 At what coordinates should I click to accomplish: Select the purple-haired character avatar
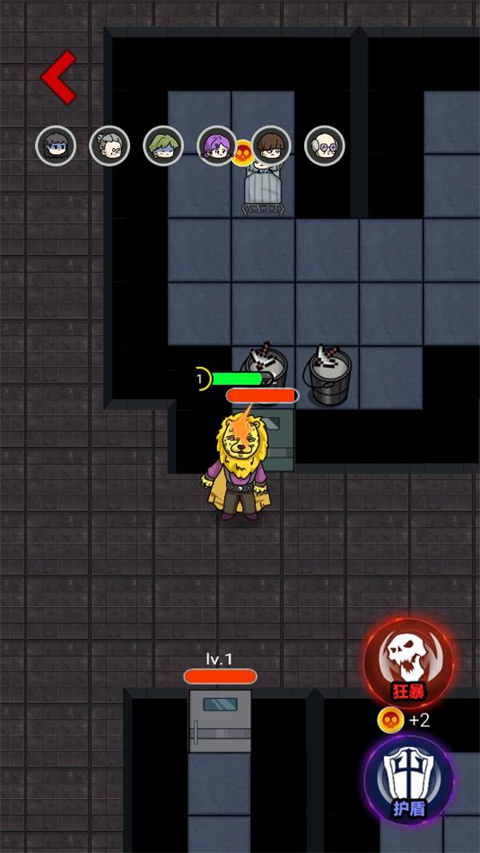[217, 146]
